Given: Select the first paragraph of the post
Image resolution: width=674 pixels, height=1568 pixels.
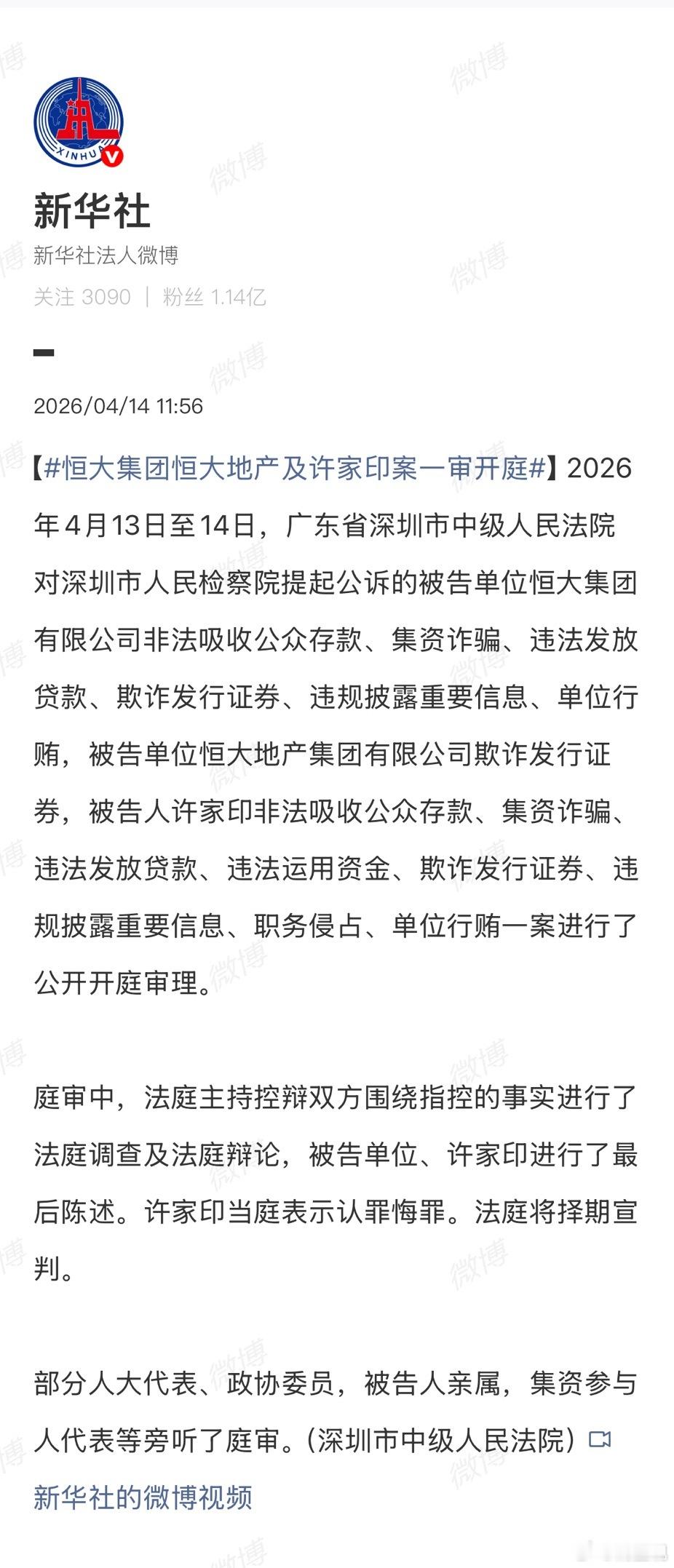Looking at the screenshot, I should tap(335, 728).
